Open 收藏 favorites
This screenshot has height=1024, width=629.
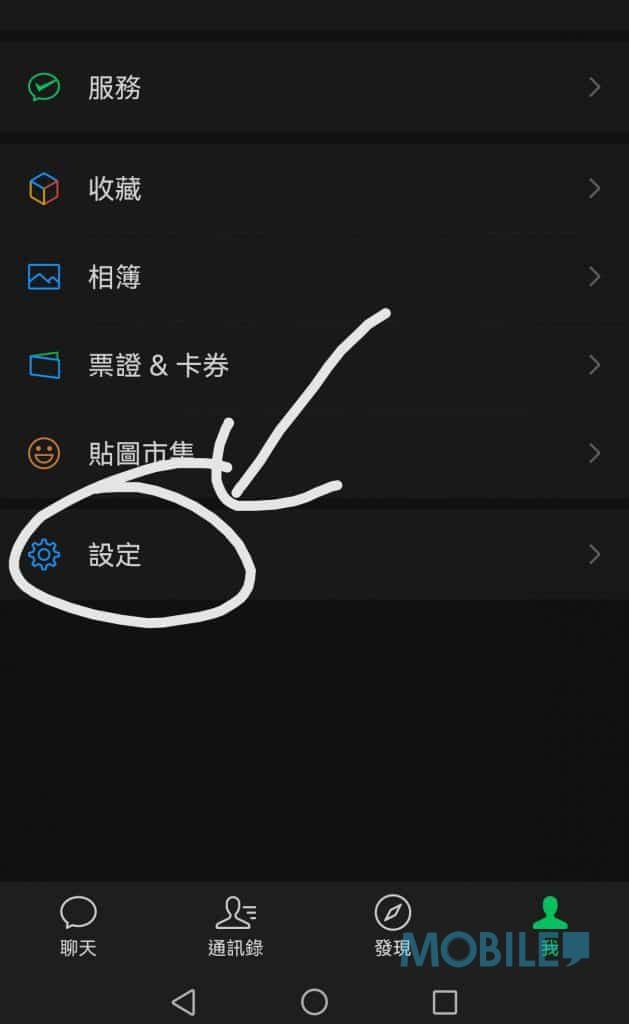pos(314,188)
